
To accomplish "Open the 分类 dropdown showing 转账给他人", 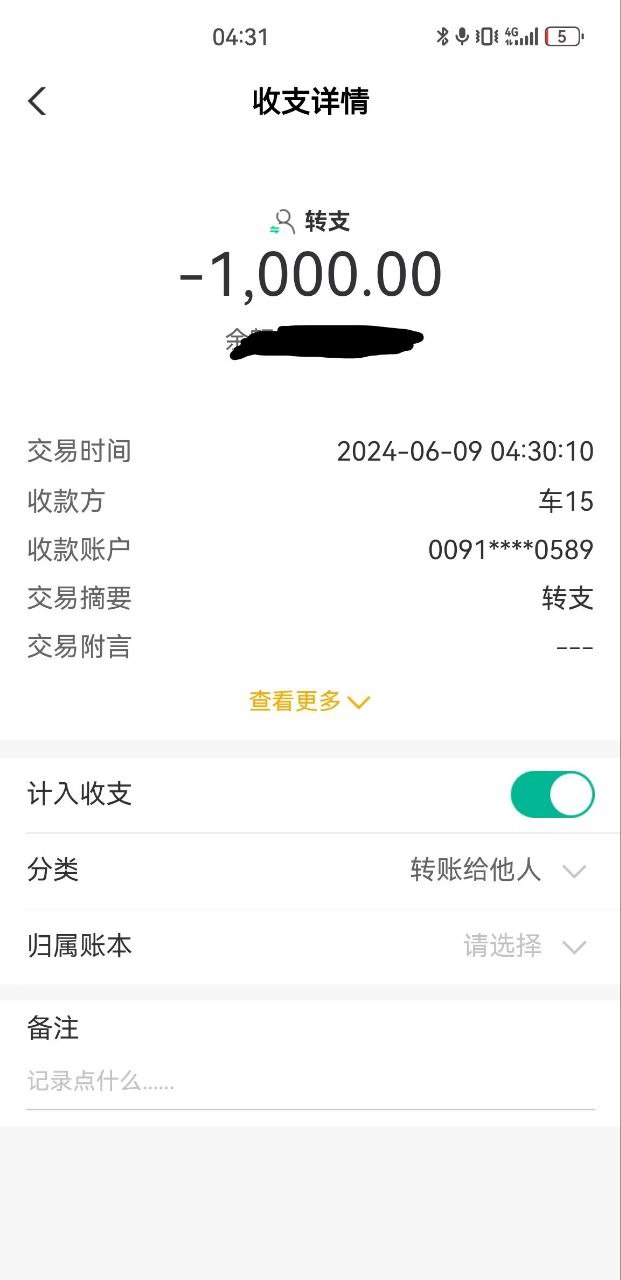I will [497, 870].
